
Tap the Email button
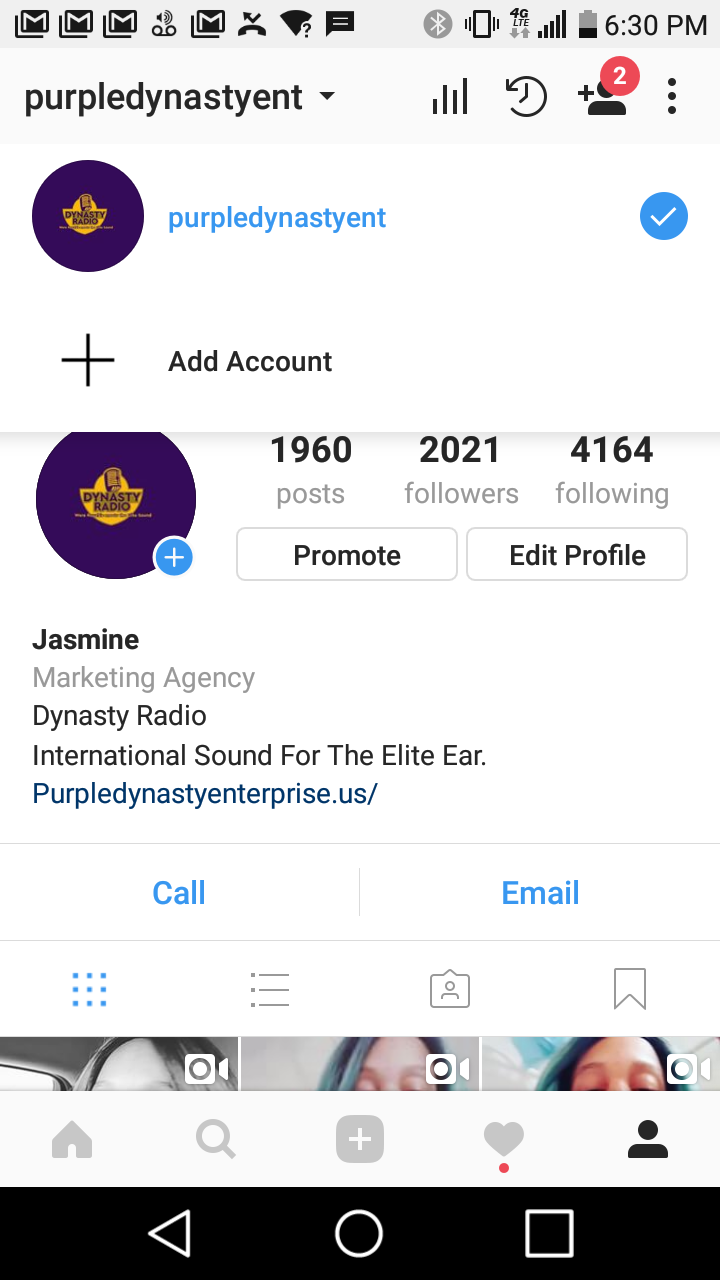coord(540,892)
